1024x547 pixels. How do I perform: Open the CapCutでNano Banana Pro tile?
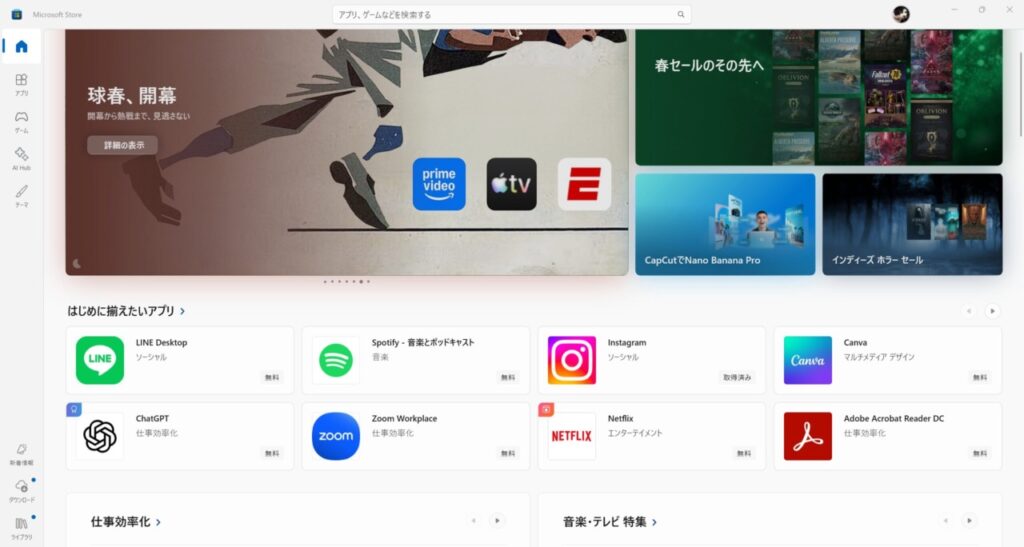[x=724, y=224]
